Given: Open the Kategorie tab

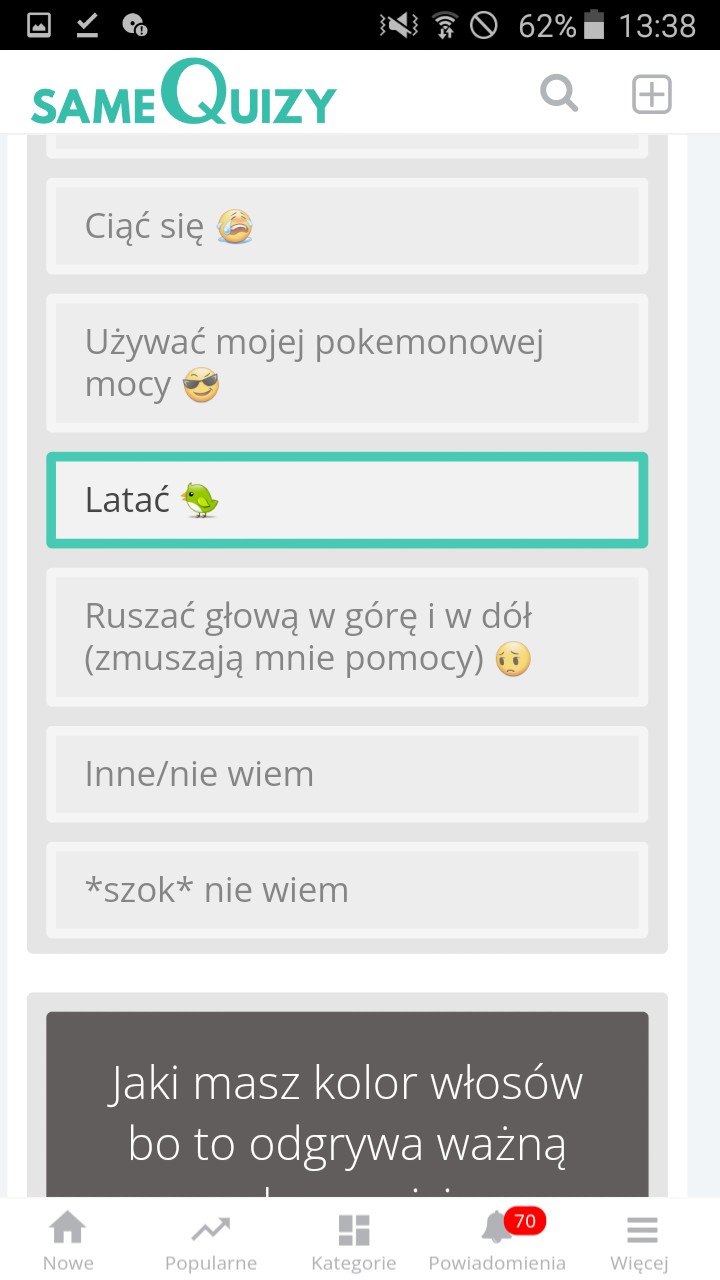Looking at the screenshot, I should click(x=354, y=1241).
